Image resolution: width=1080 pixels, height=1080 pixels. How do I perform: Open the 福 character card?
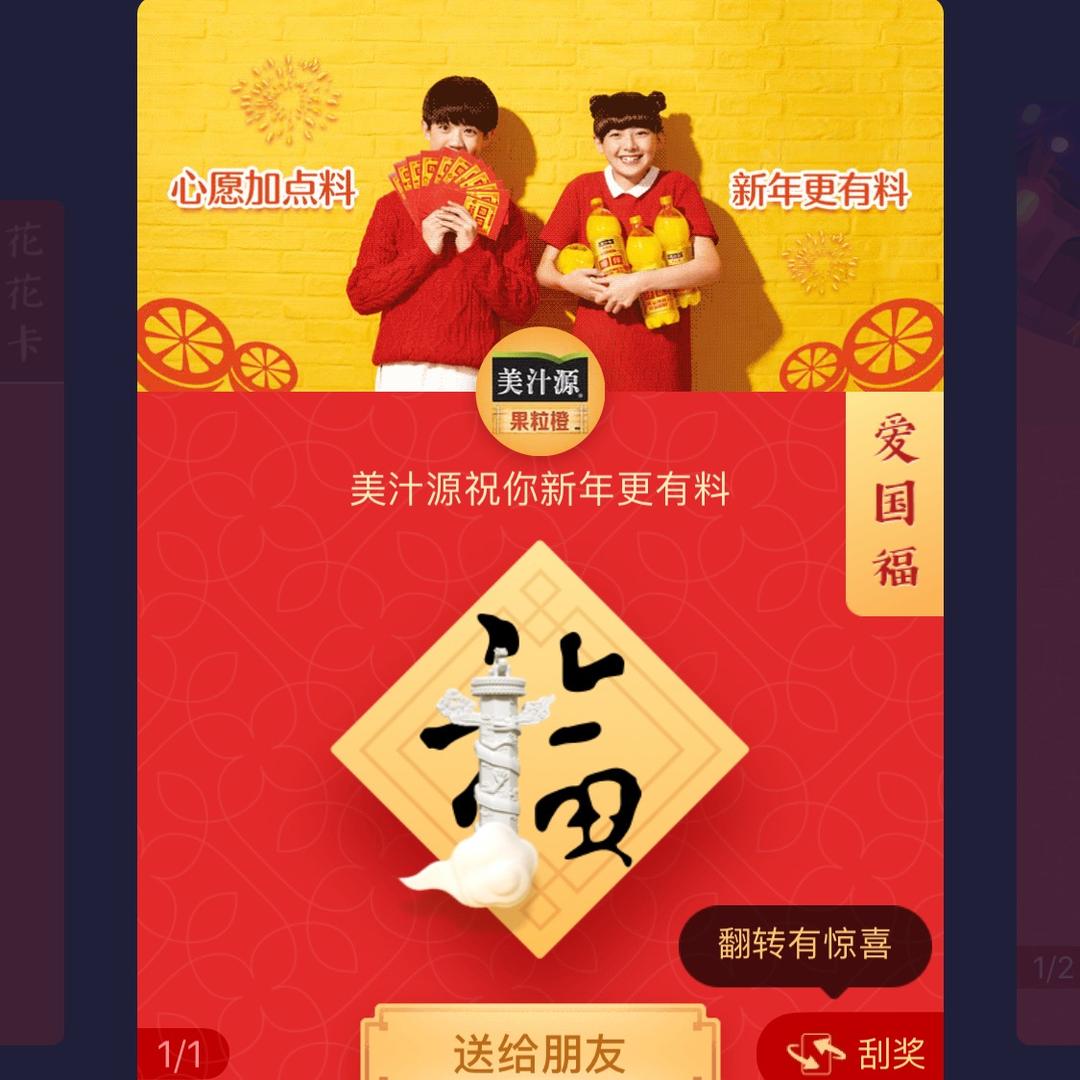539,749
